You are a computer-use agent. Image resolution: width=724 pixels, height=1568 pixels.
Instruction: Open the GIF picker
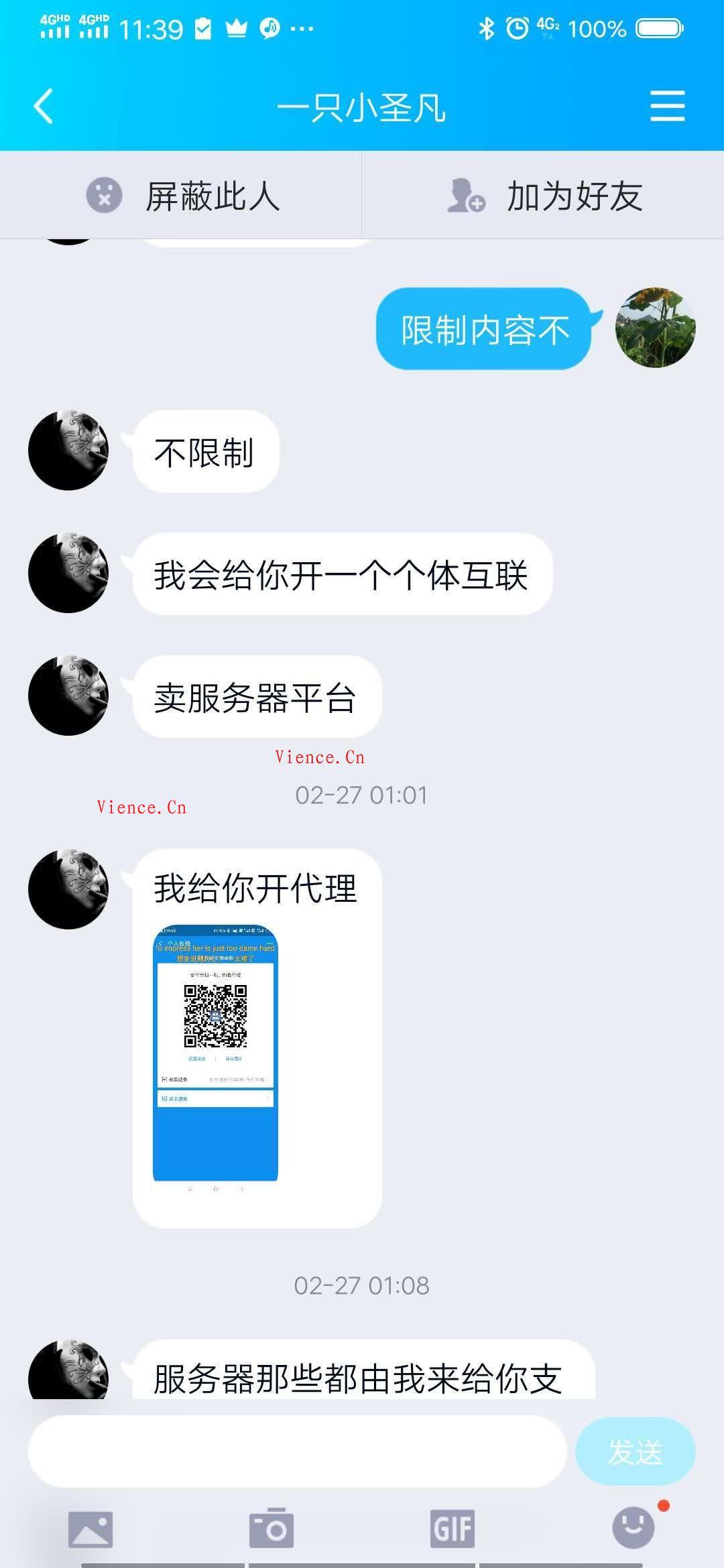pos(452,1529)
